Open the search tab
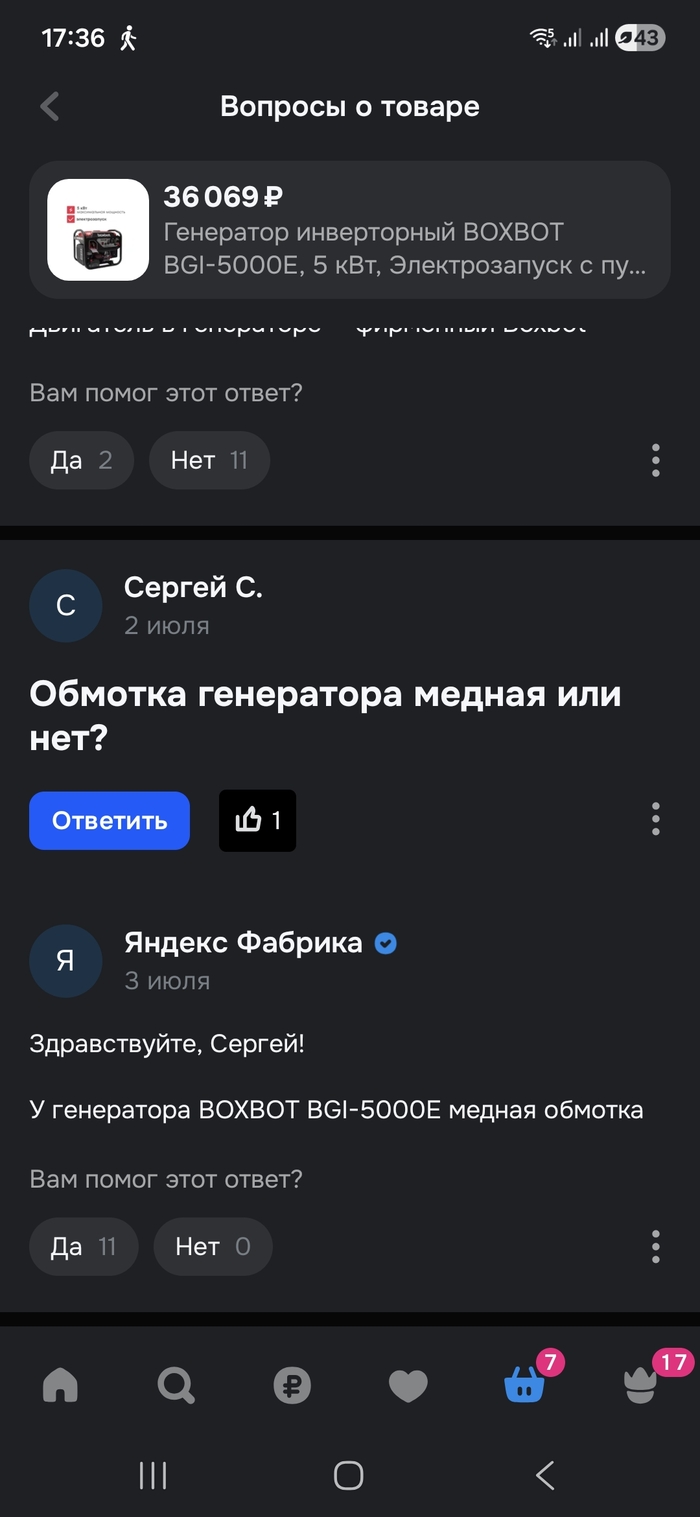Viewport: 700px width, 1517px height. click(176, 1385)
